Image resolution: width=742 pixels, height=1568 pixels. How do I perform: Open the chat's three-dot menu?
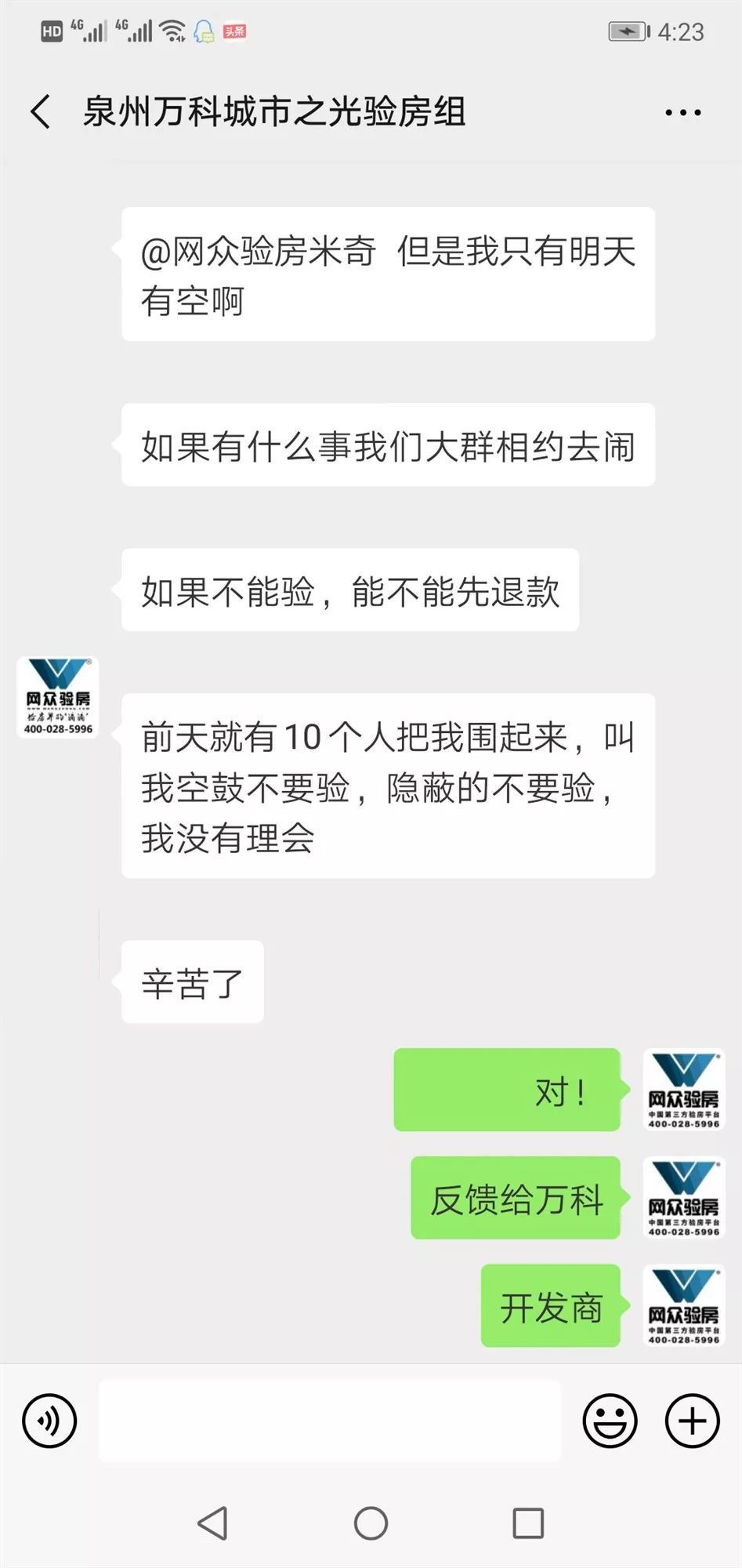(x=682, y=113)
